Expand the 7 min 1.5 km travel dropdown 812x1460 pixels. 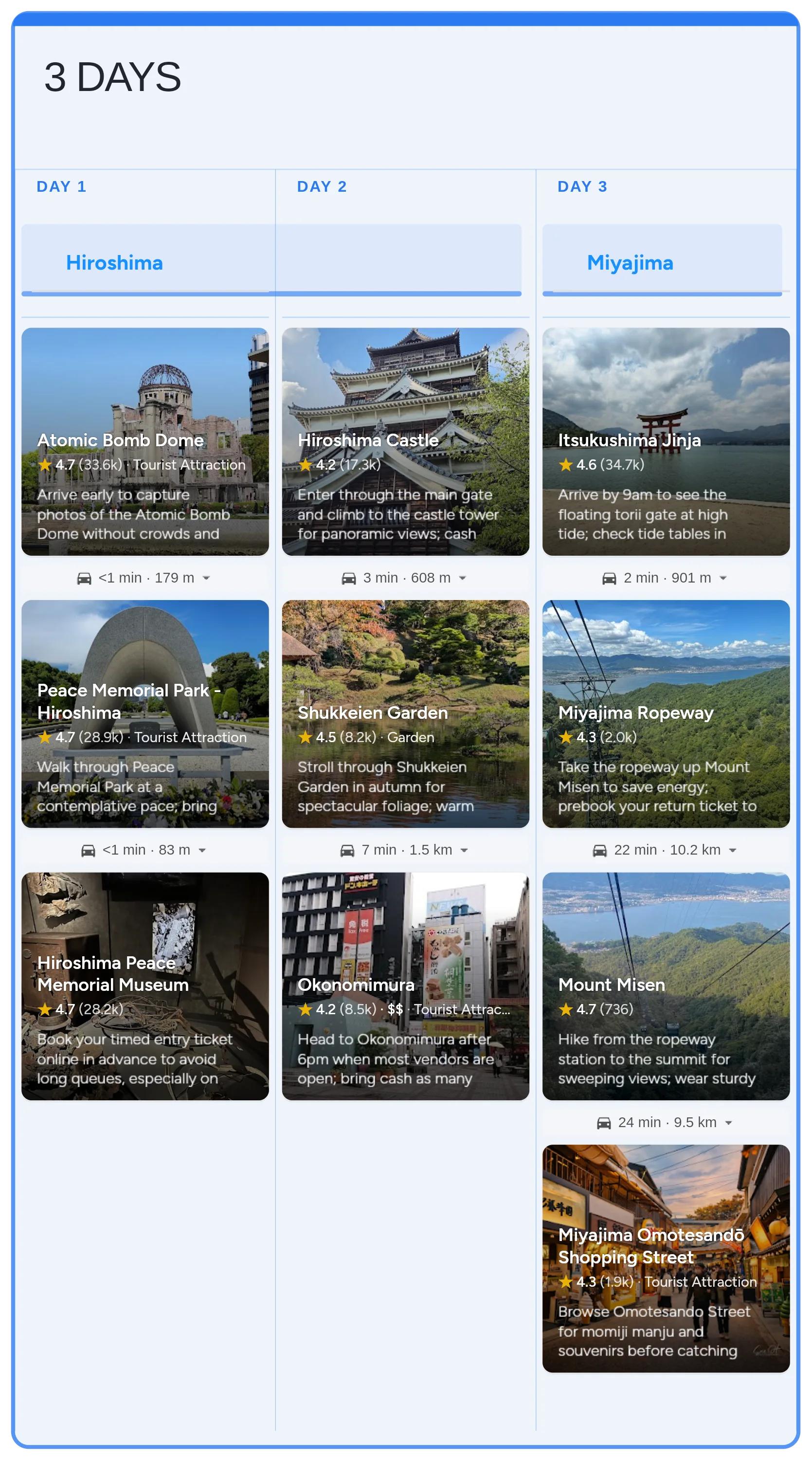tap(464, 850)
